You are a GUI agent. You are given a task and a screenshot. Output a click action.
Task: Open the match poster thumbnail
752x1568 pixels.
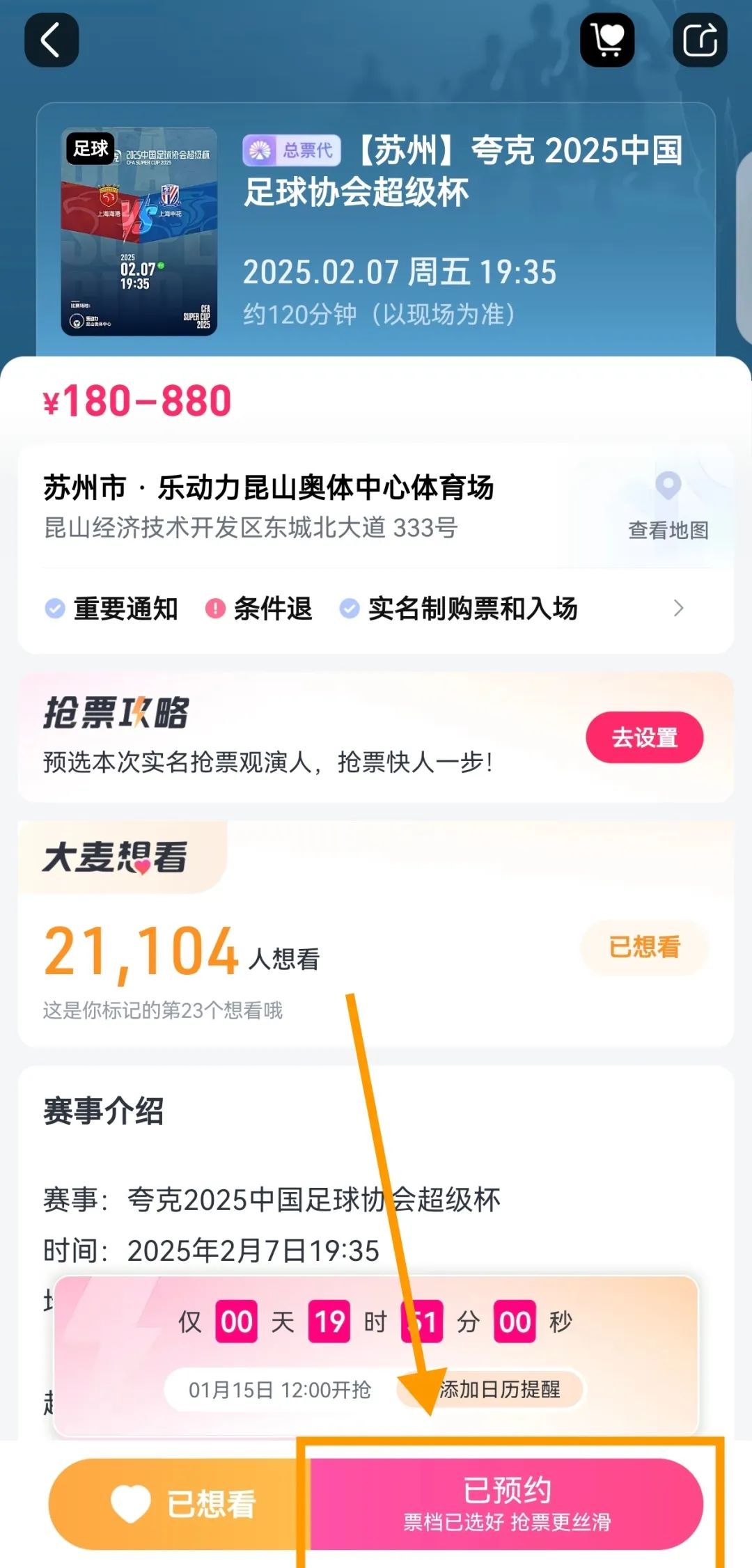pyautogui.click(x=139, y=232)
